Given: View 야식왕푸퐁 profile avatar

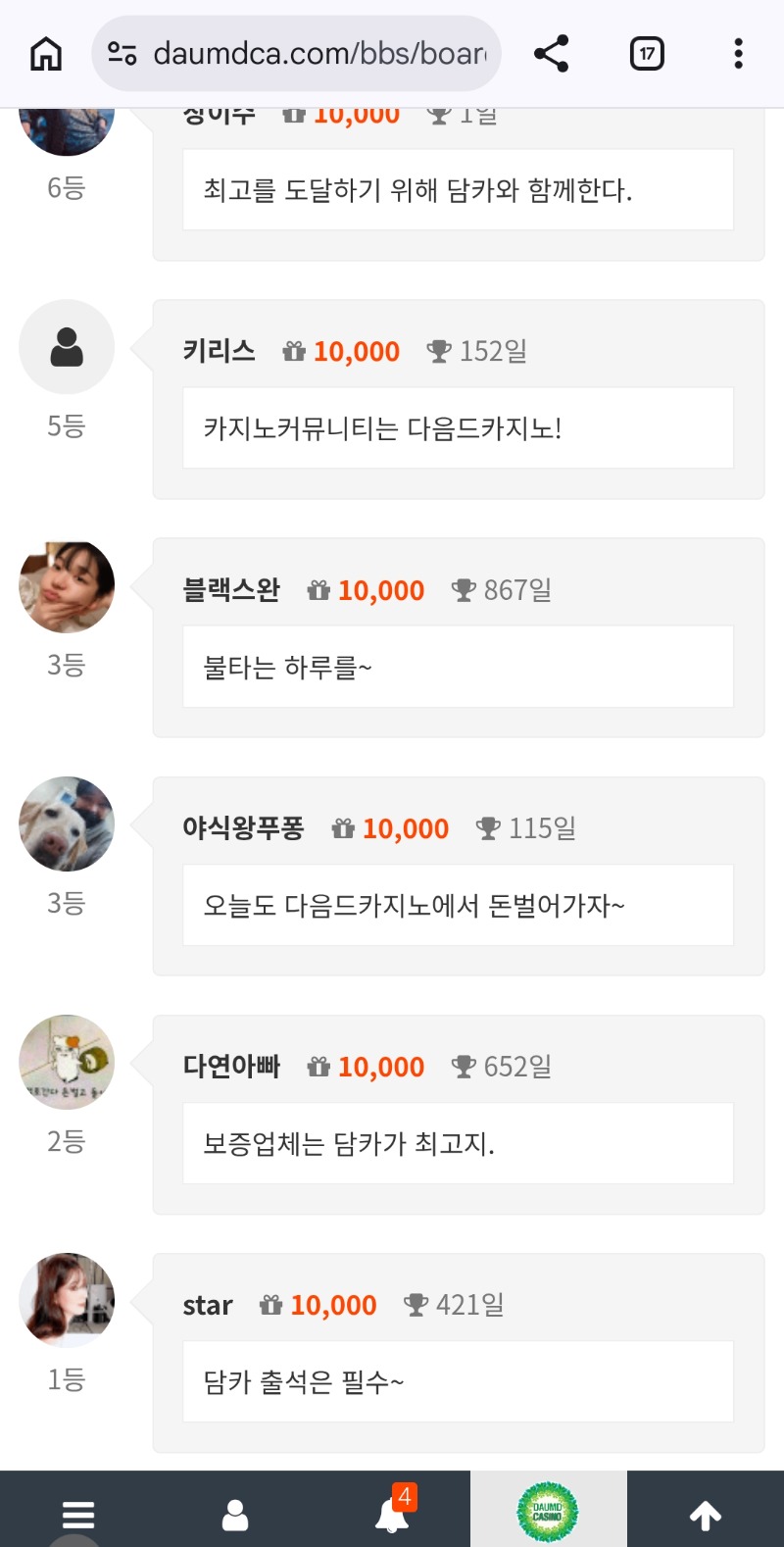Looking at the screenshot, I should [x=67, y=824].
